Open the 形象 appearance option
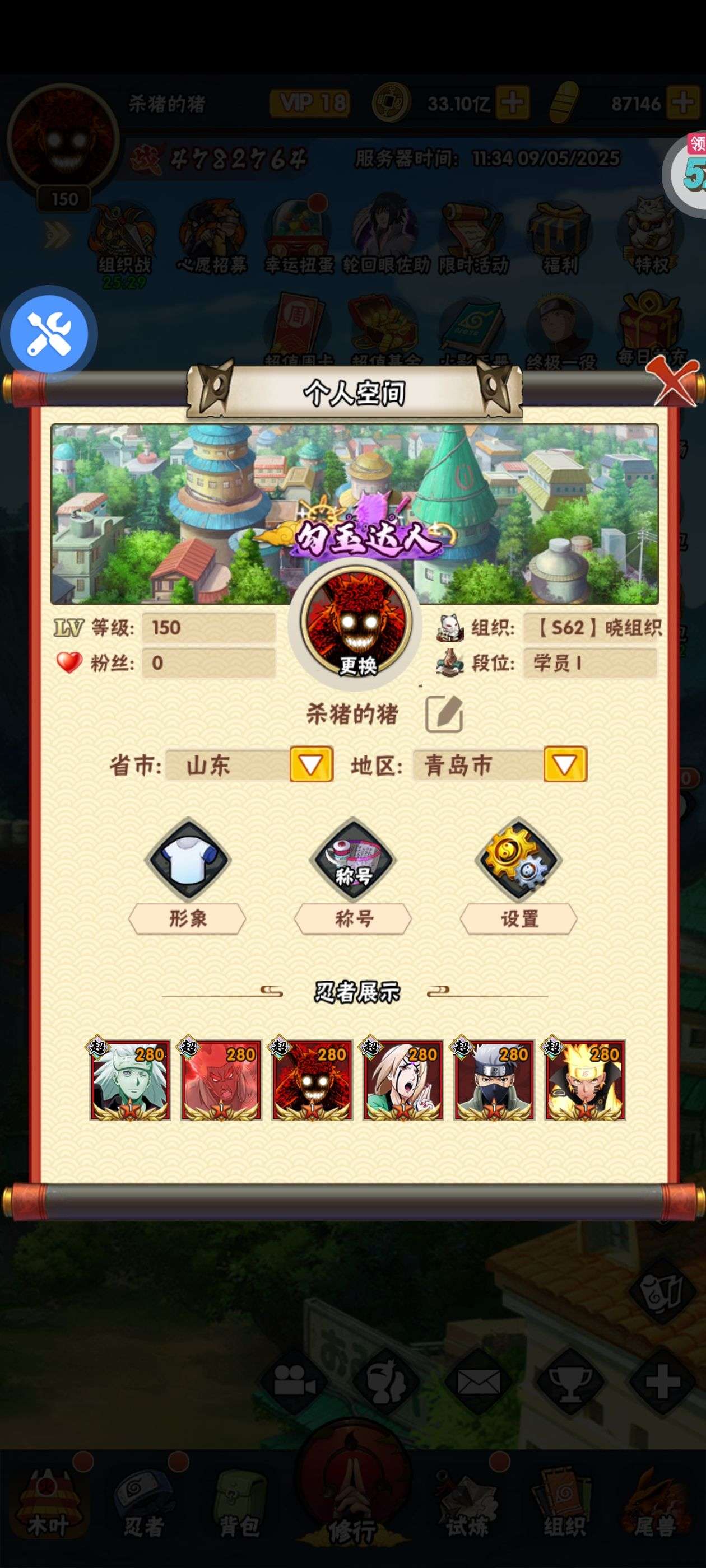Viewport: 706px width, 1568px height. 188,876
